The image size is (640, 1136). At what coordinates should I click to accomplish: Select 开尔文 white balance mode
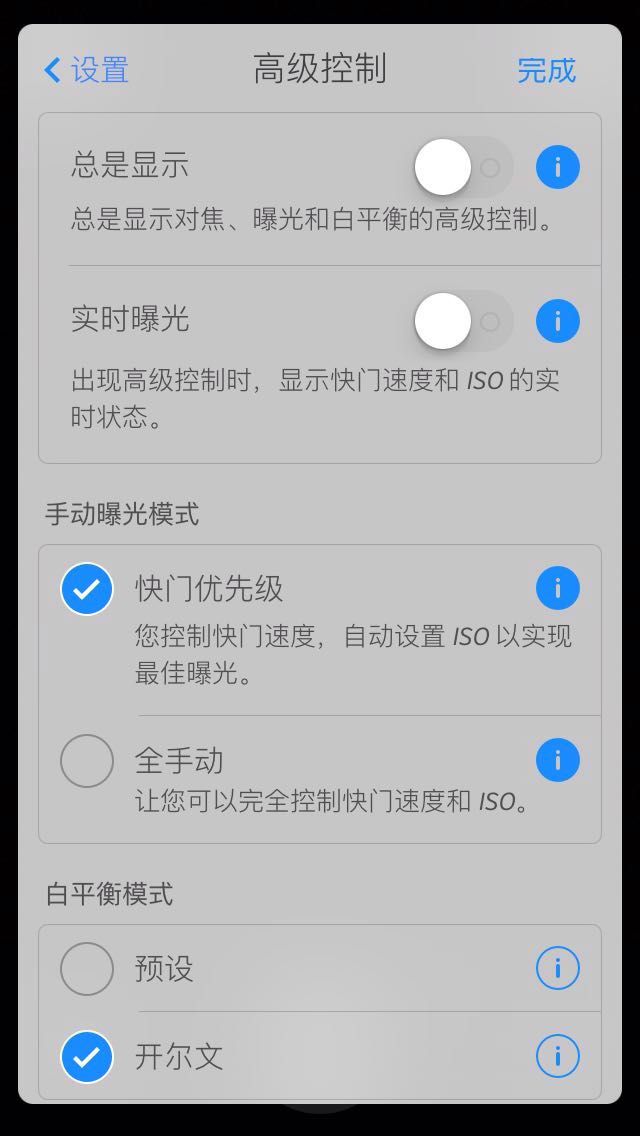tap(87, 1057)
